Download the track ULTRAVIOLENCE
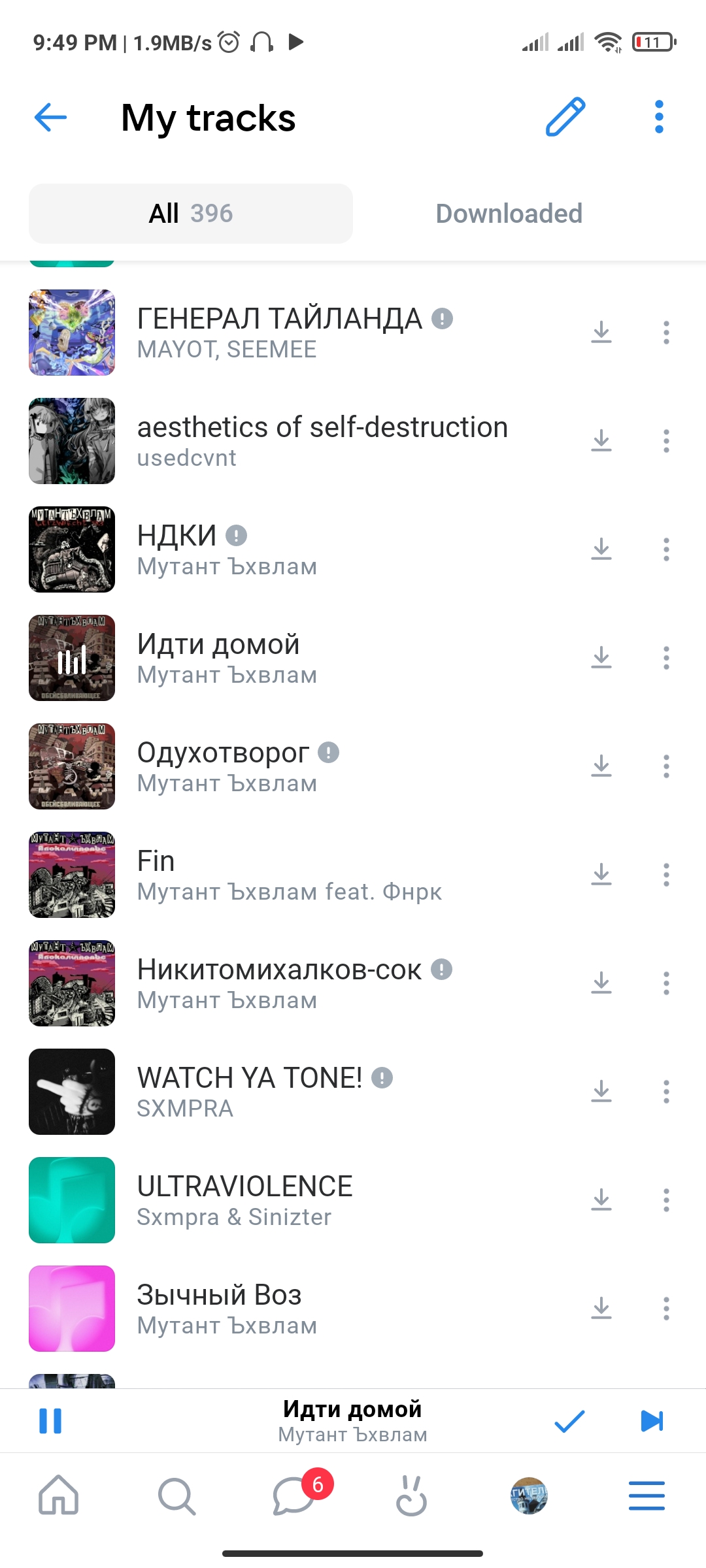This screenshot has width=706, height=1568. [601, 1200]
